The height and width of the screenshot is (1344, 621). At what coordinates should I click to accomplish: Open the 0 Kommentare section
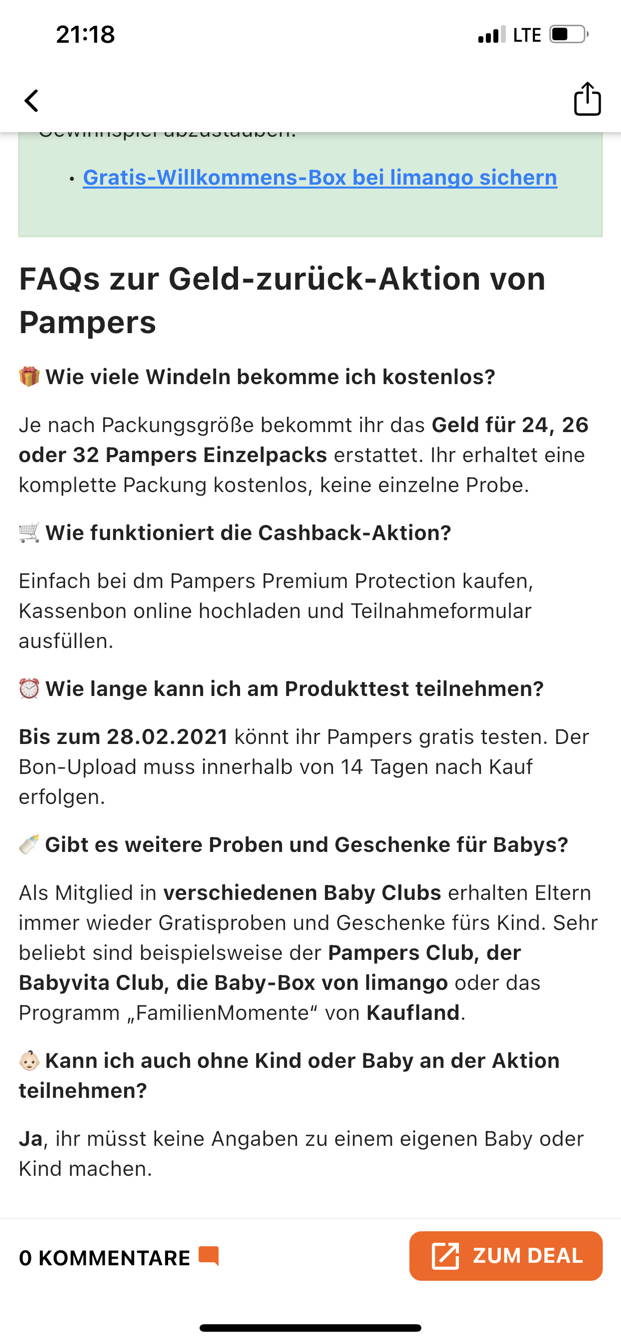coord(119,1257)
